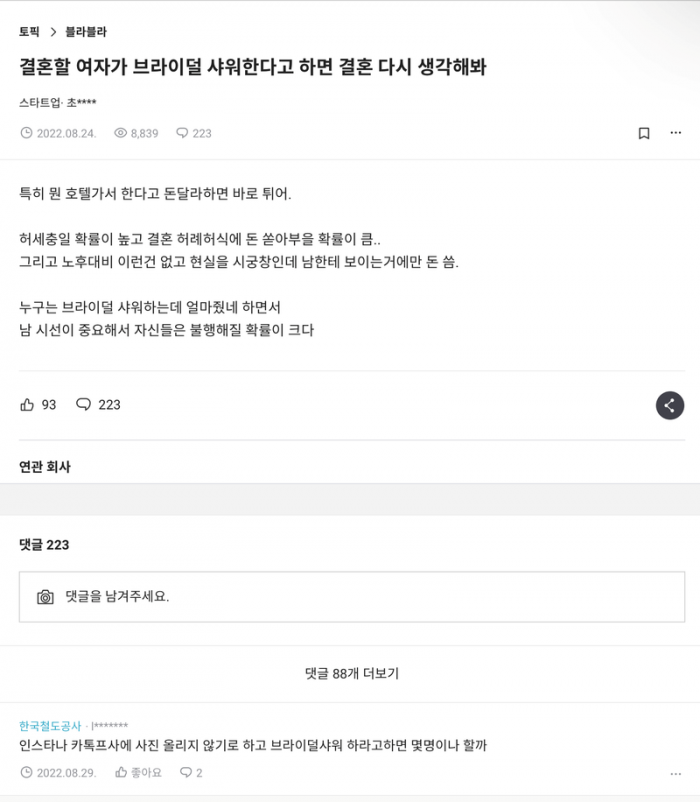This screenshot has width=700, height=802.
Task: Share this post
Action: [669, 405]
